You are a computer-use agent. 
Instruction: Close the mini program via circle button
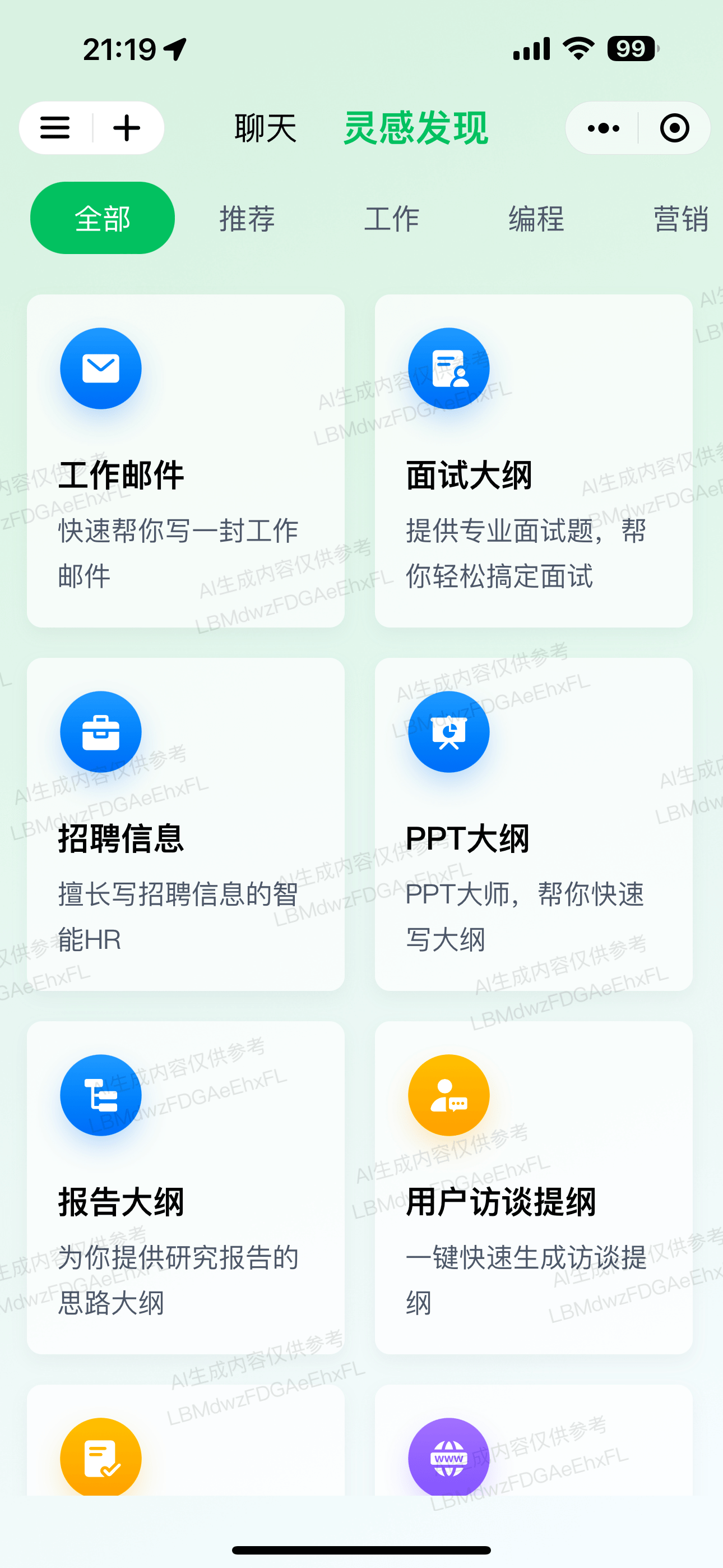click(674, 128)
